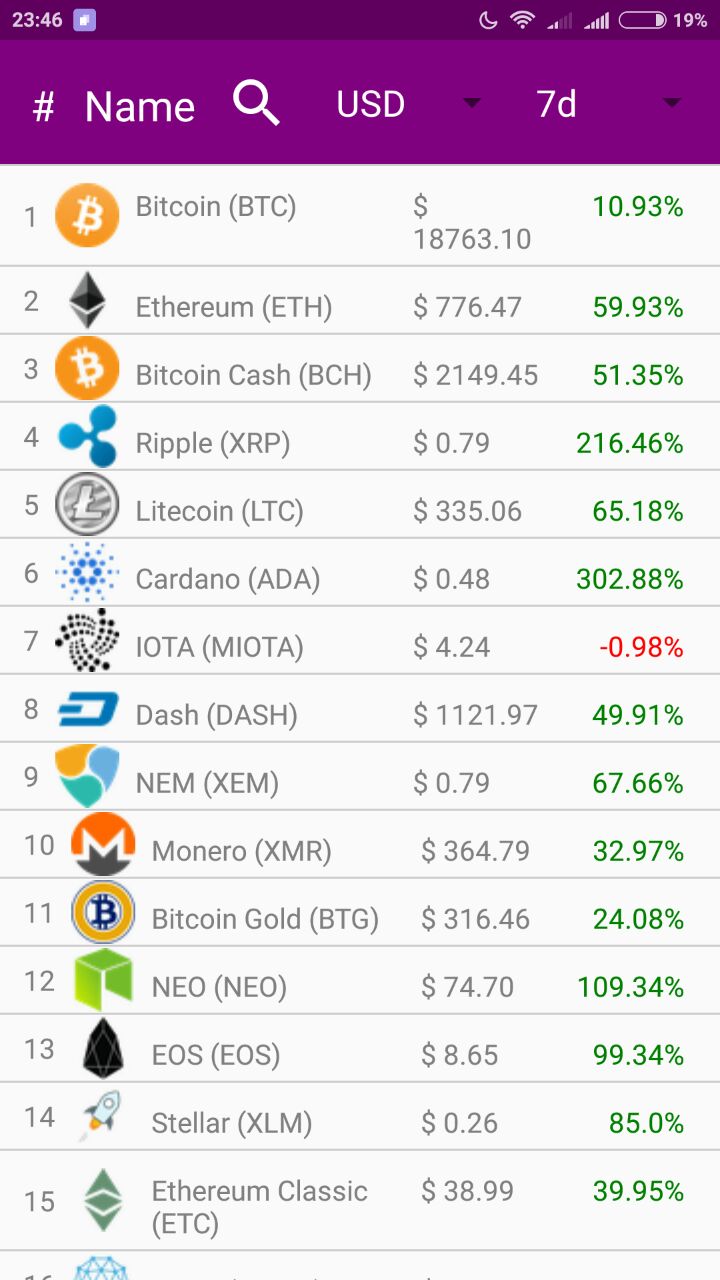Image resolution: width=720 pixels, height=1280 pixels.
Task: Open the Monero (XMR) entry
Action: (x=360, y=845)
